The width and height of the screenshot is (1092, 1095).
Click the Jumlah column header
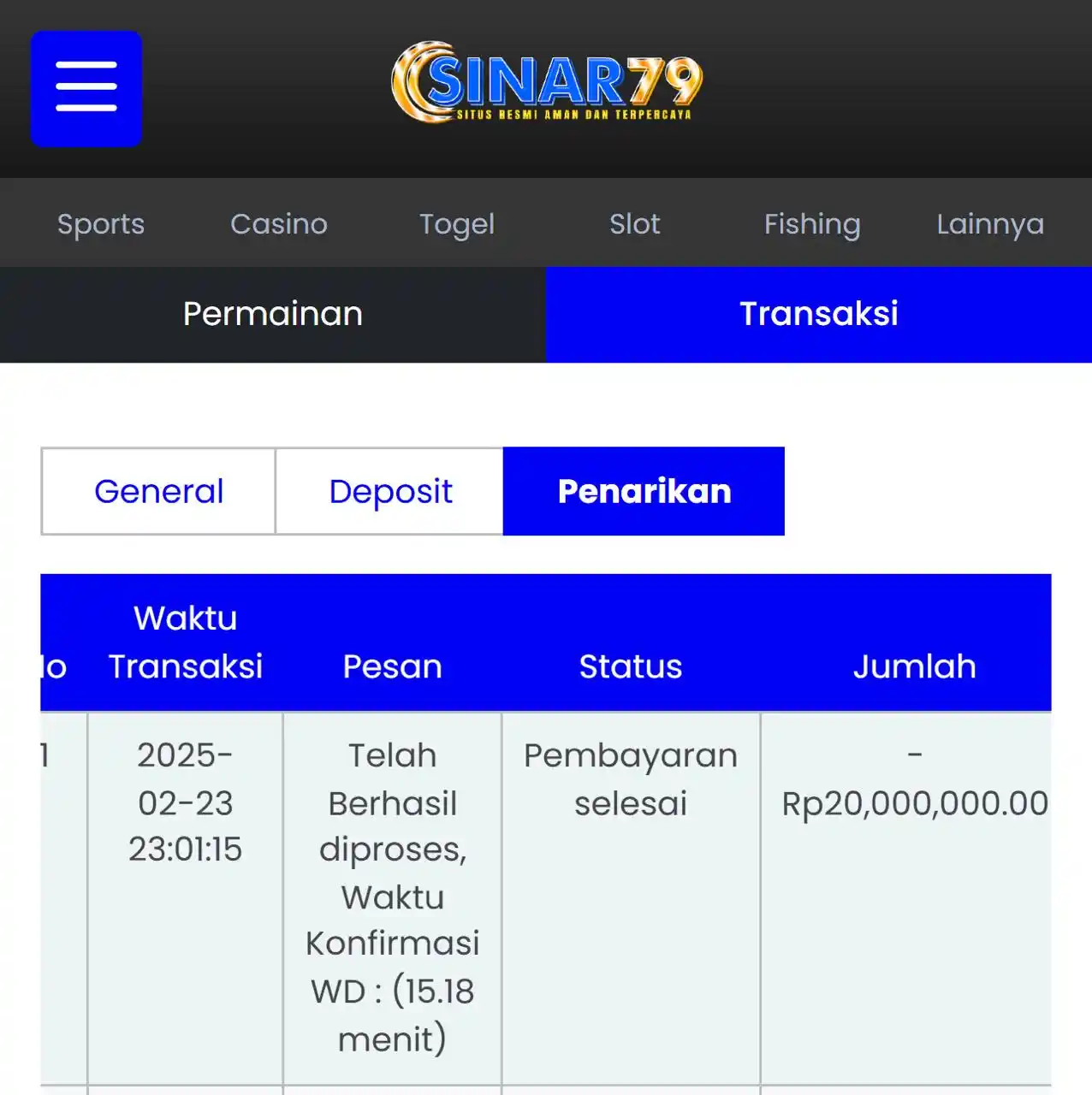pos(914,666)
